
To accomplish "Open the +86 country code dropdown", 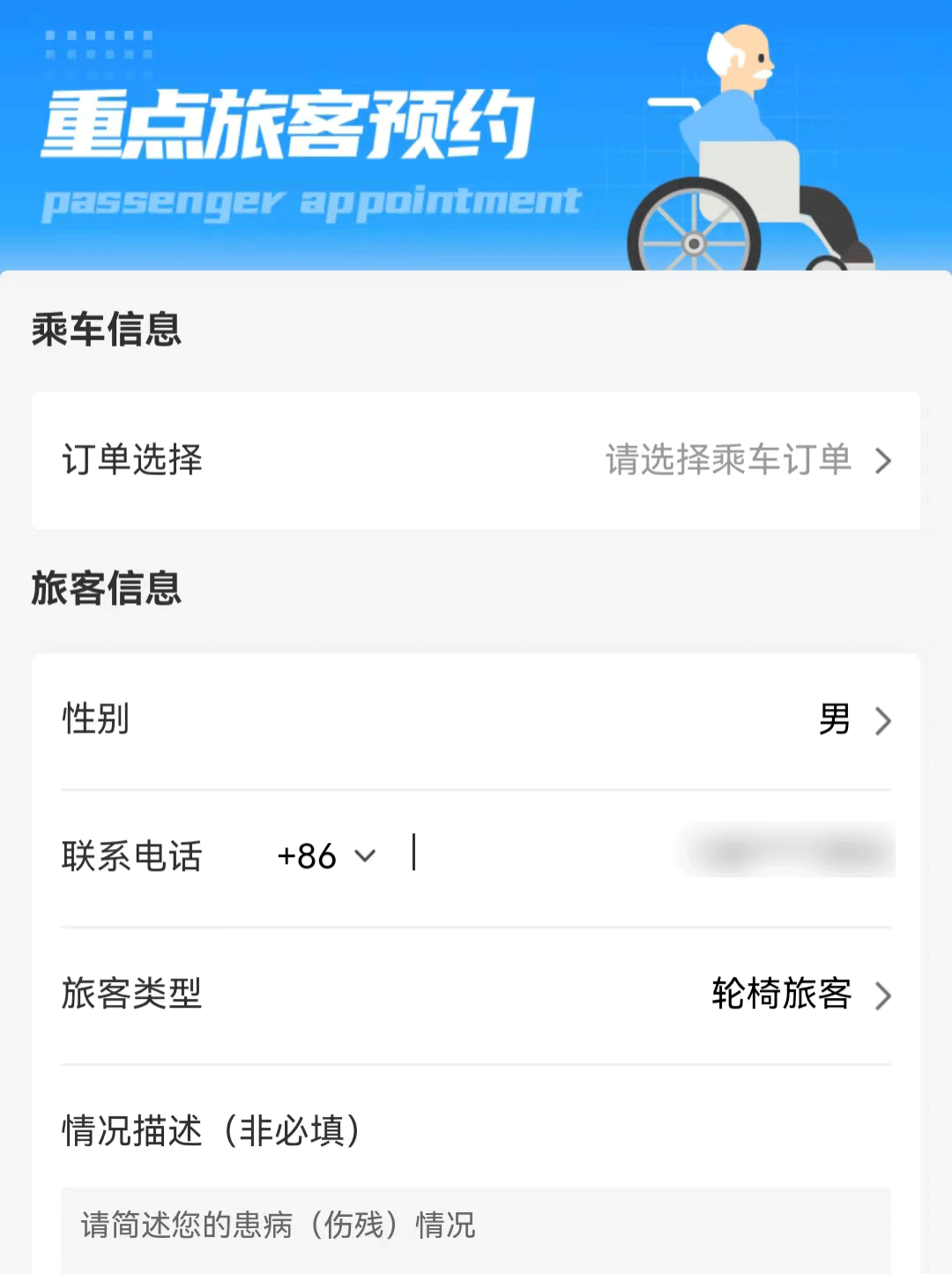I will (326, 855).
